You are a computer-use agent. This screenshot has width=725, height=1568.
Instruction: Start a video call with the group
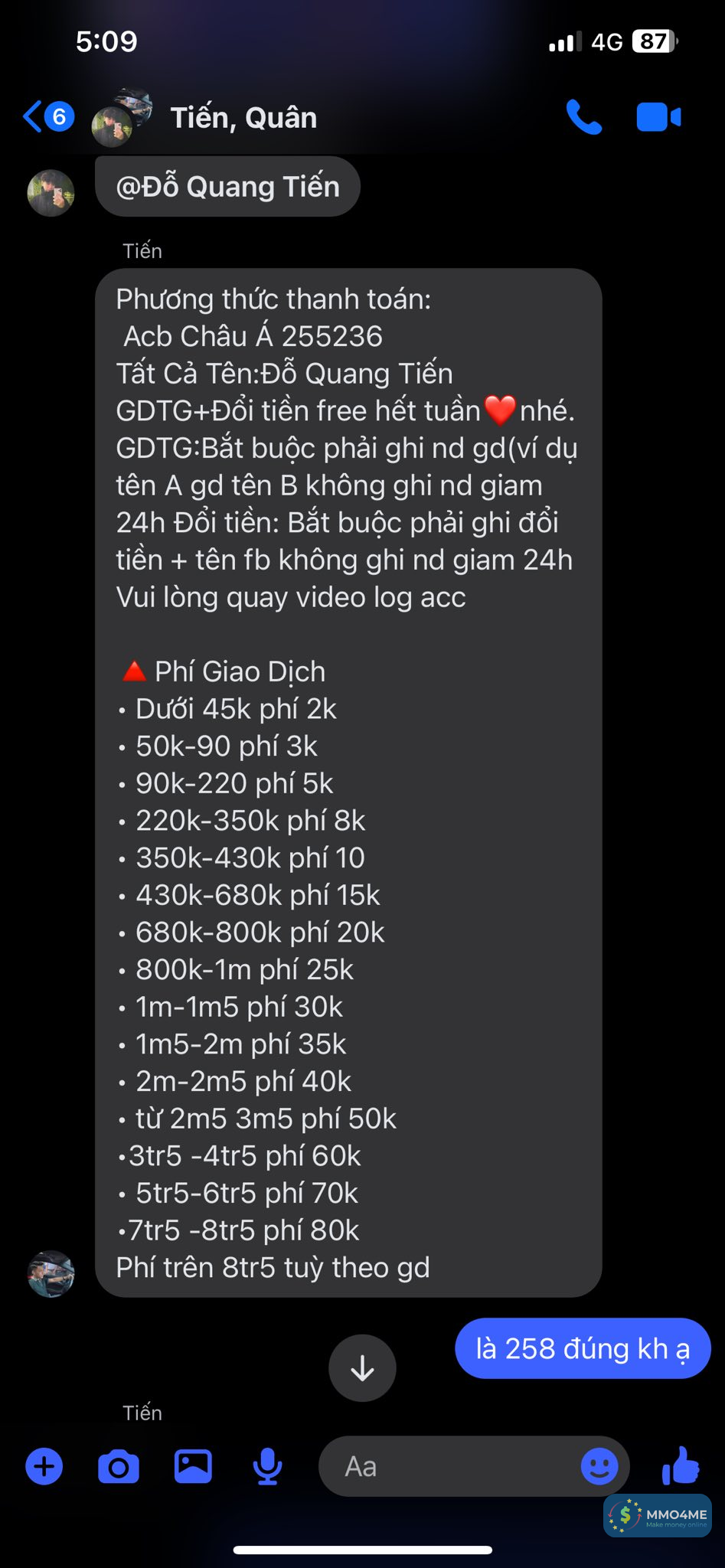pos(658,117)
